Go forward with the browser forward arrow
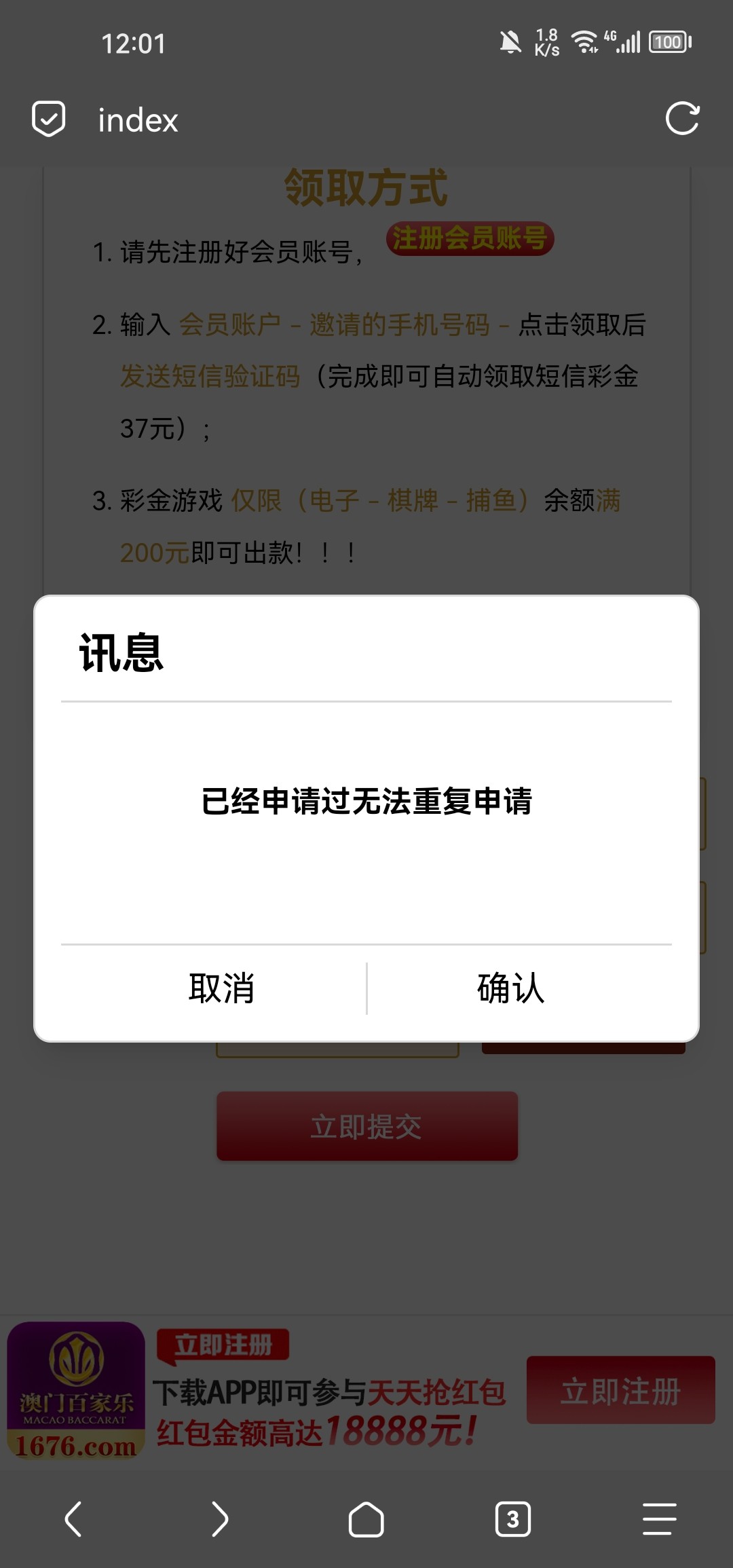This screenshot has height=1568, width=733. [219, 1519]
